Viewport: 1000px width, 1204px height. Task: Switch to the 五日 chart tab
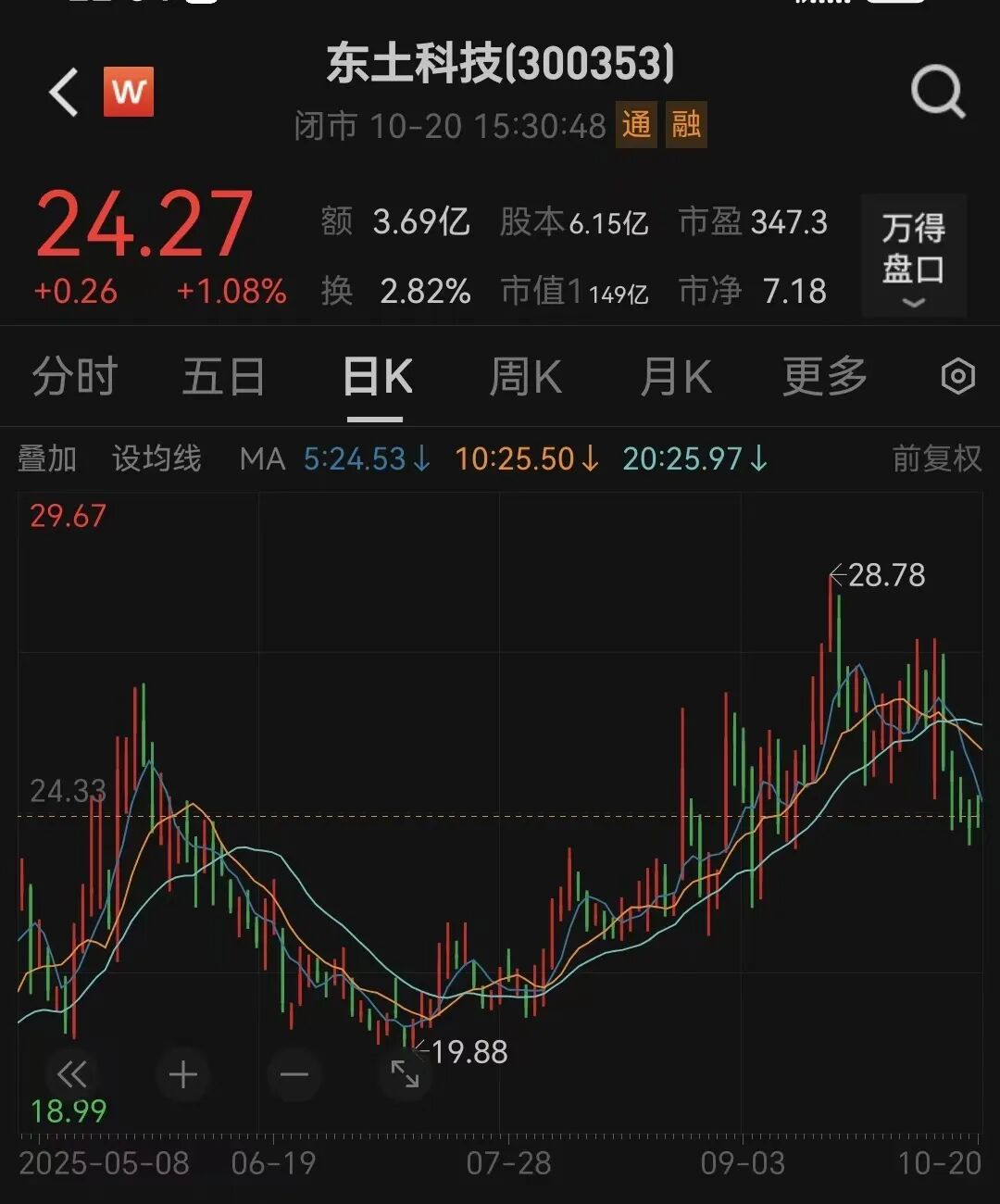pos(223,377)
